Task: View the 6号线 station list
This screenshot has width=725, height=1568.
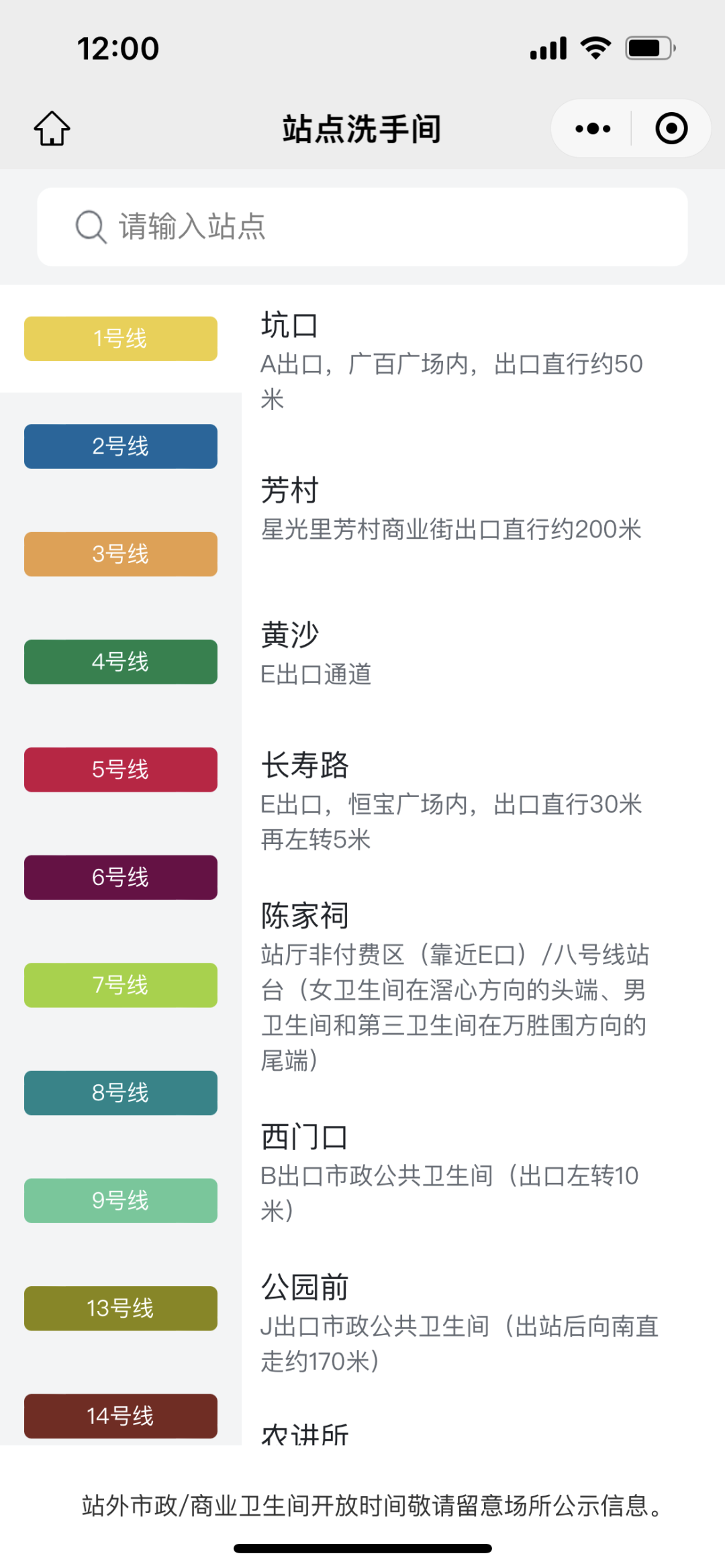Action: pos(121,878)
